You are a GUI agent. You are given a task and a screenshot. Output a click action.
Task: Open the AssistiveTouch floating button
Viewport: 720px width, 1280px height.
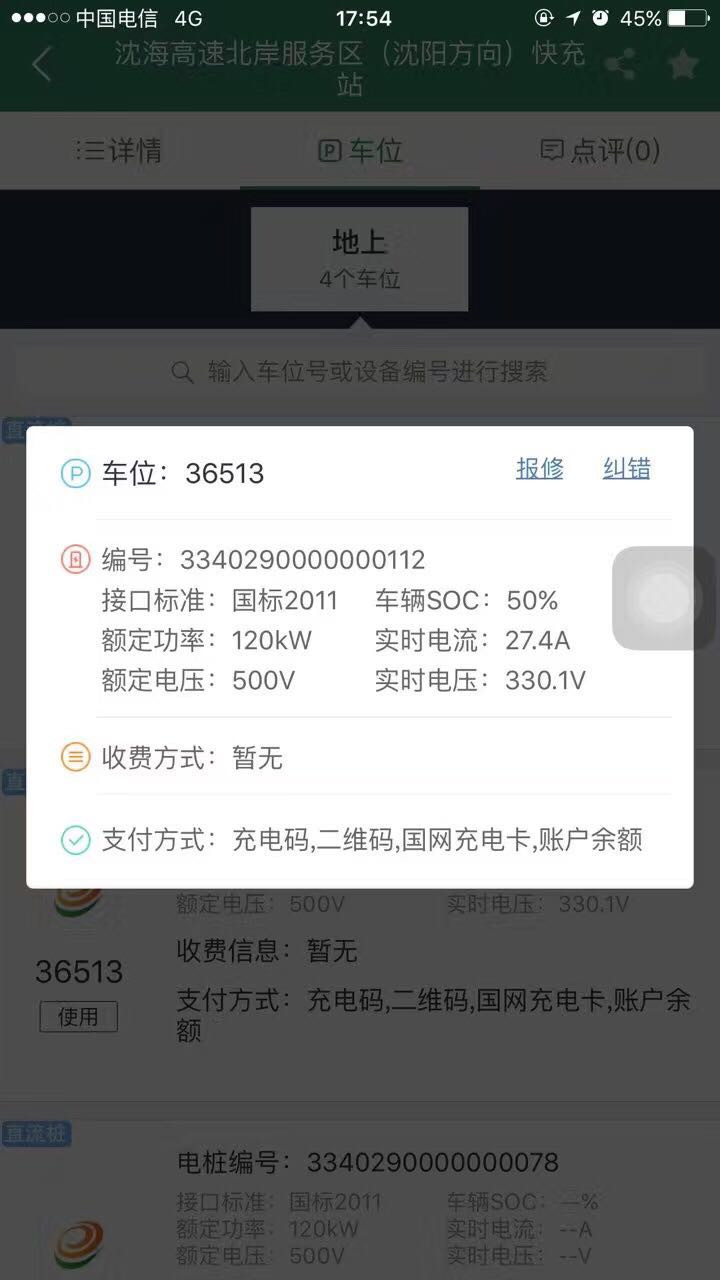[x=660, y=598]
